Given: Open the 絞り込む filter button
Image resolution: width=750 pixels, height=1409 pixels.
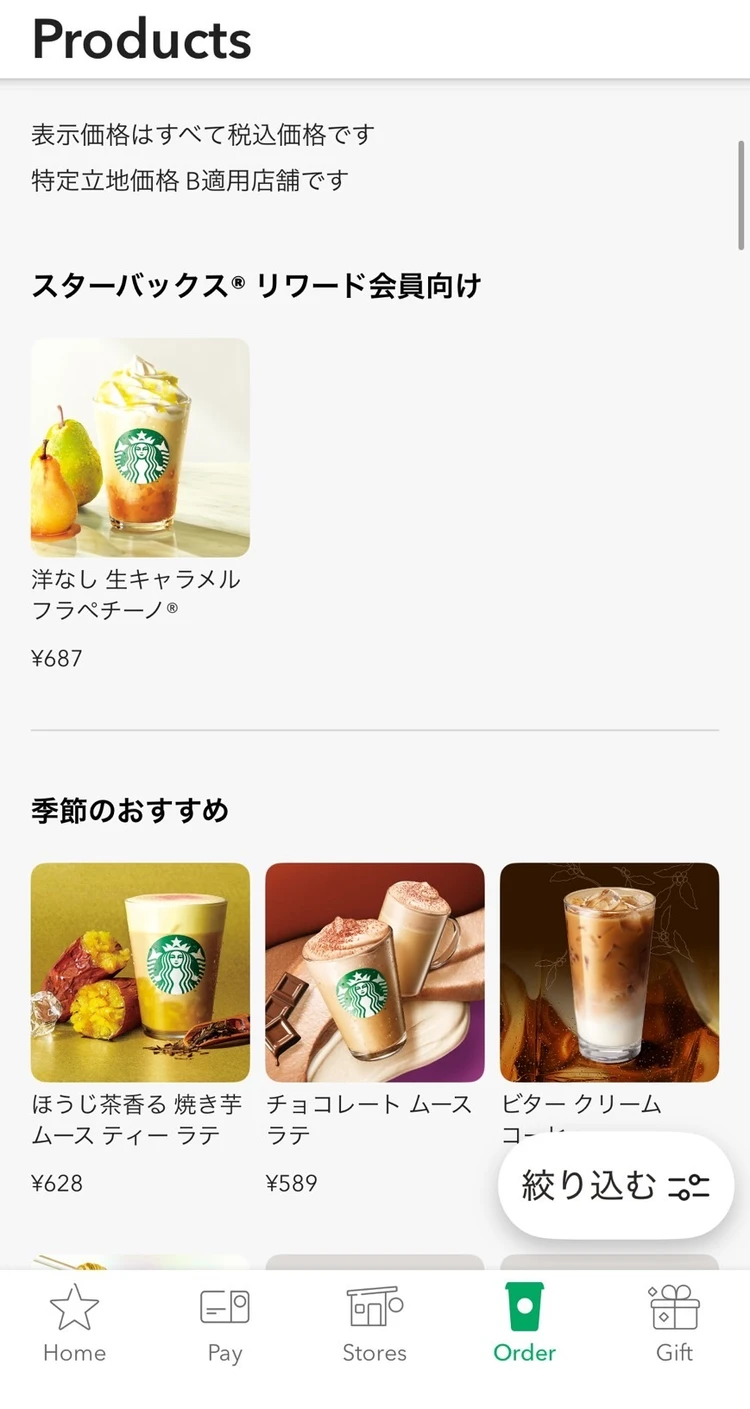Looking at the screenshot, I should point(613,1185).
